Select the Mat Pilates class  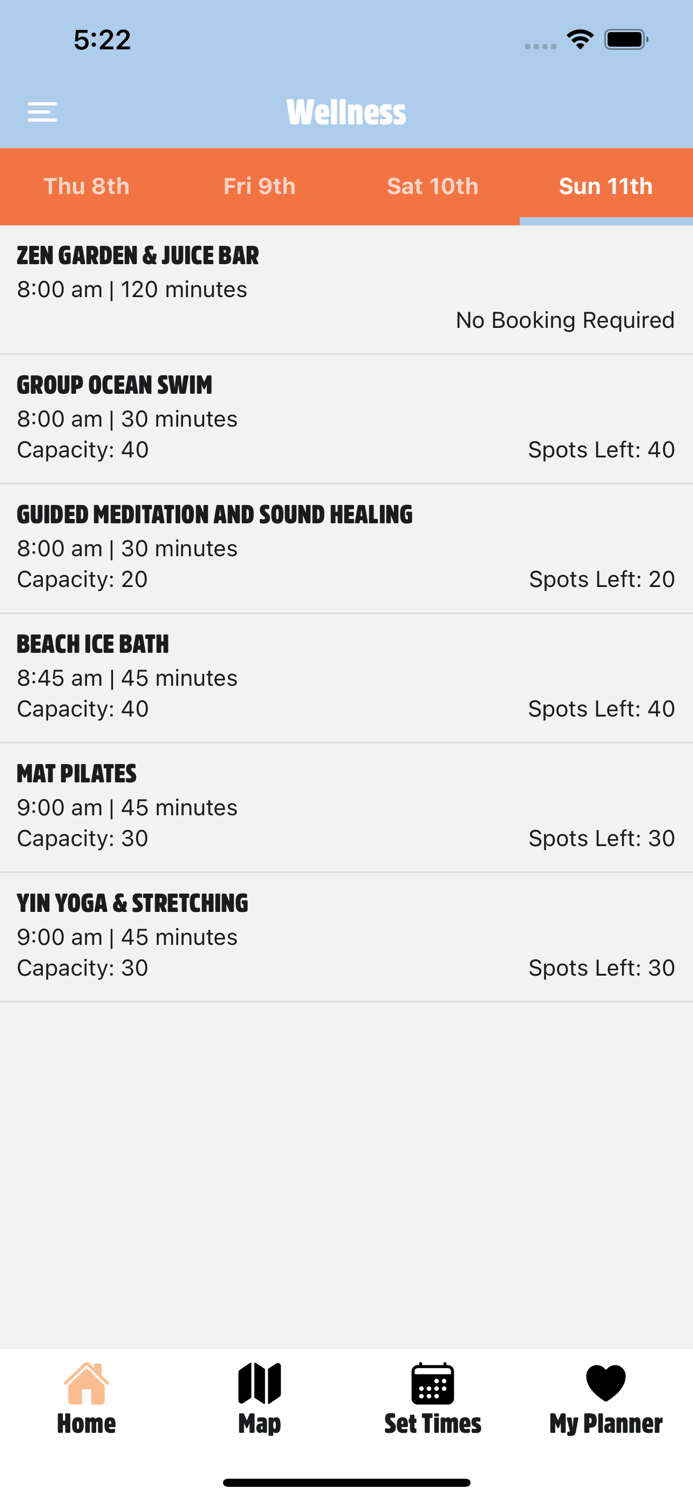pos(346,807)
